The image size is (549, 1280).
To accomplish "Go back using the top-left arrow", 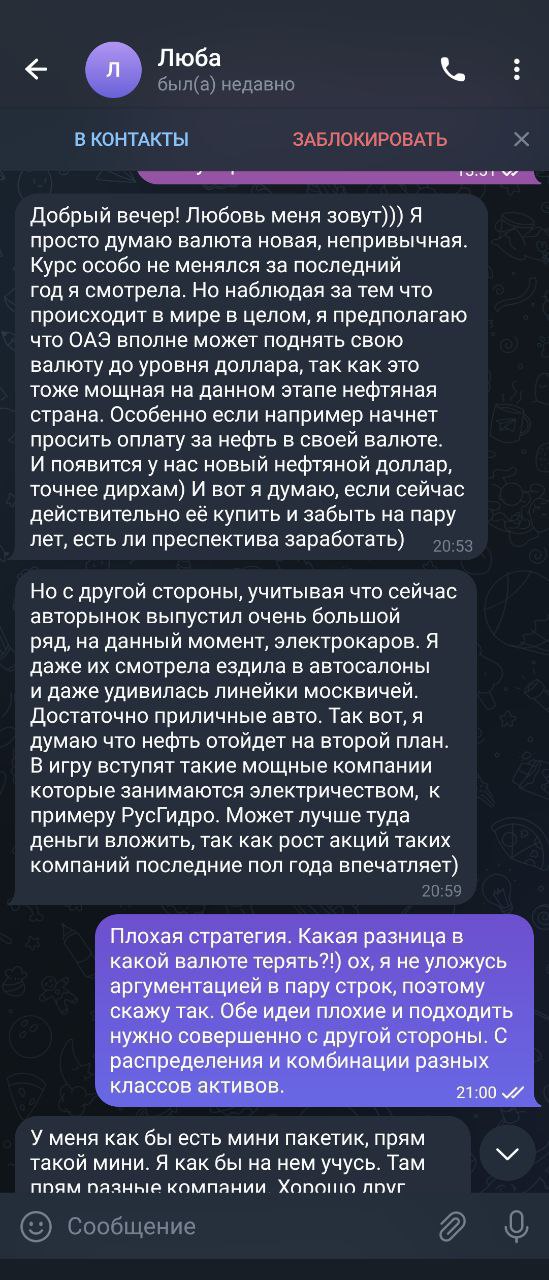I will (36, 69).
